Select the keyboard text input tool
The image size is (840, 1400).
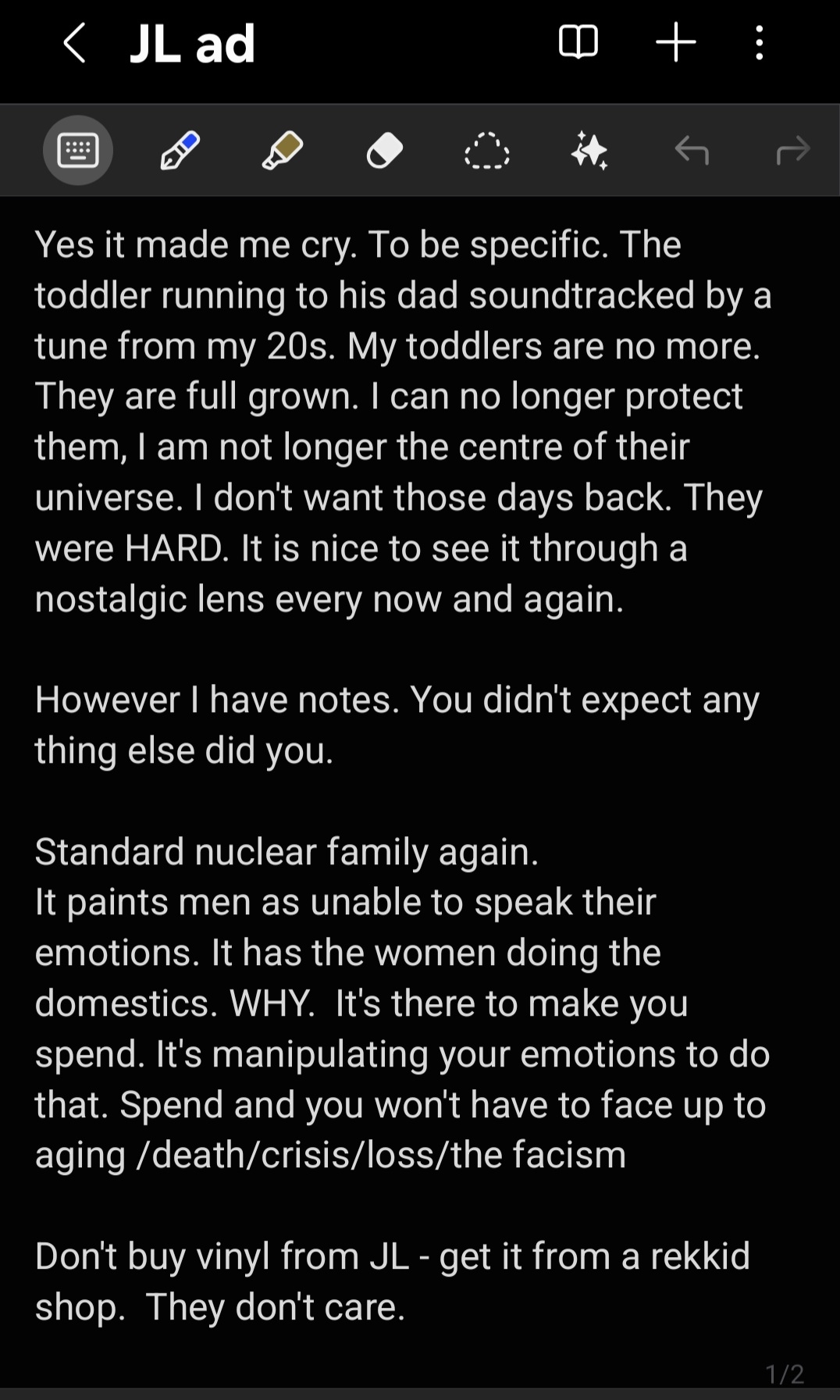(x=78, y=150)
